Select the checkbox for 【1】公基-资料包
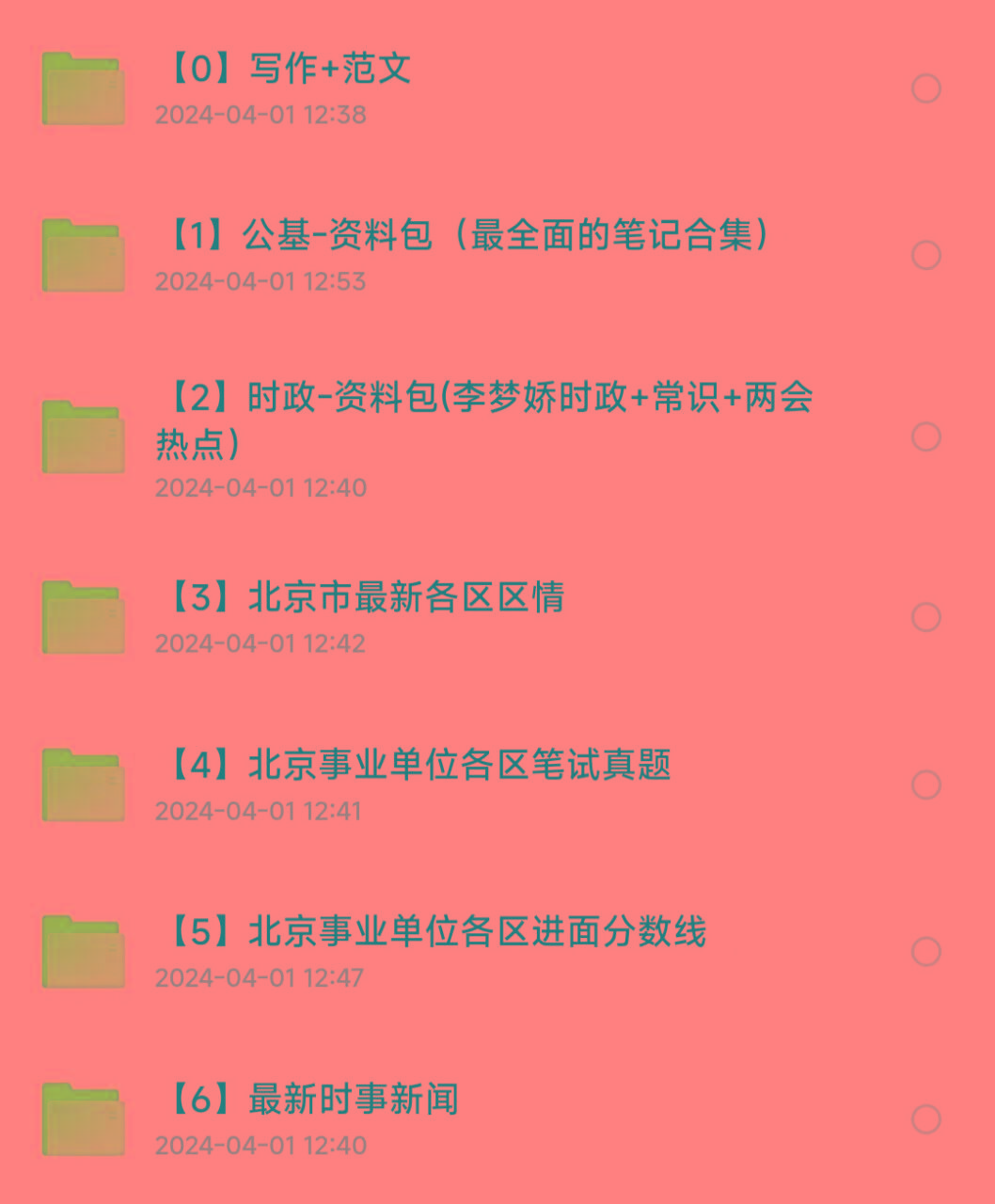The image size is (995, 1204). (926, 254)
